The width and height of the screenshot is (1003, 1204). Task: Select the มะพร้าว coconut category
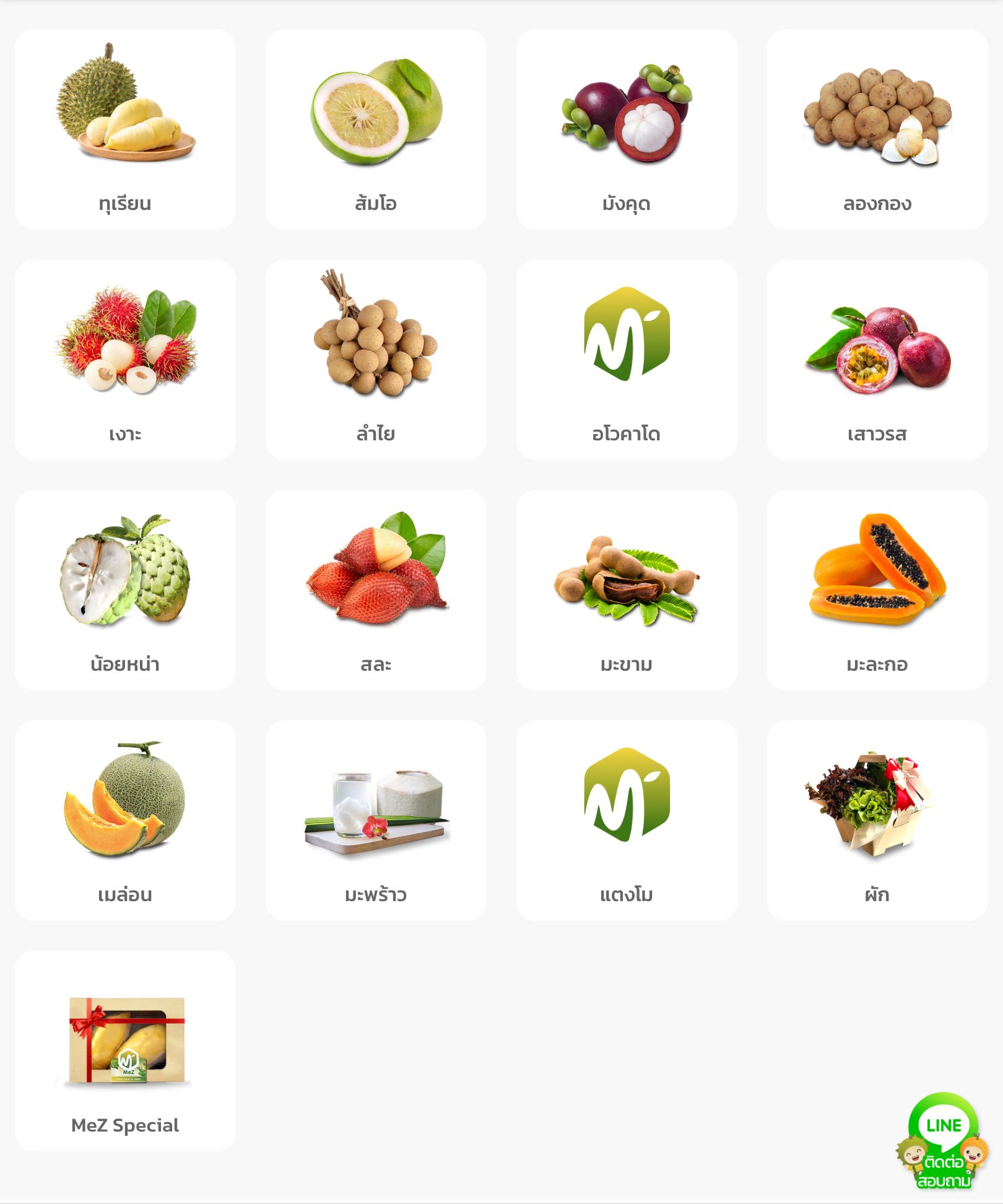pyautogui.click(x=376, y=820)
